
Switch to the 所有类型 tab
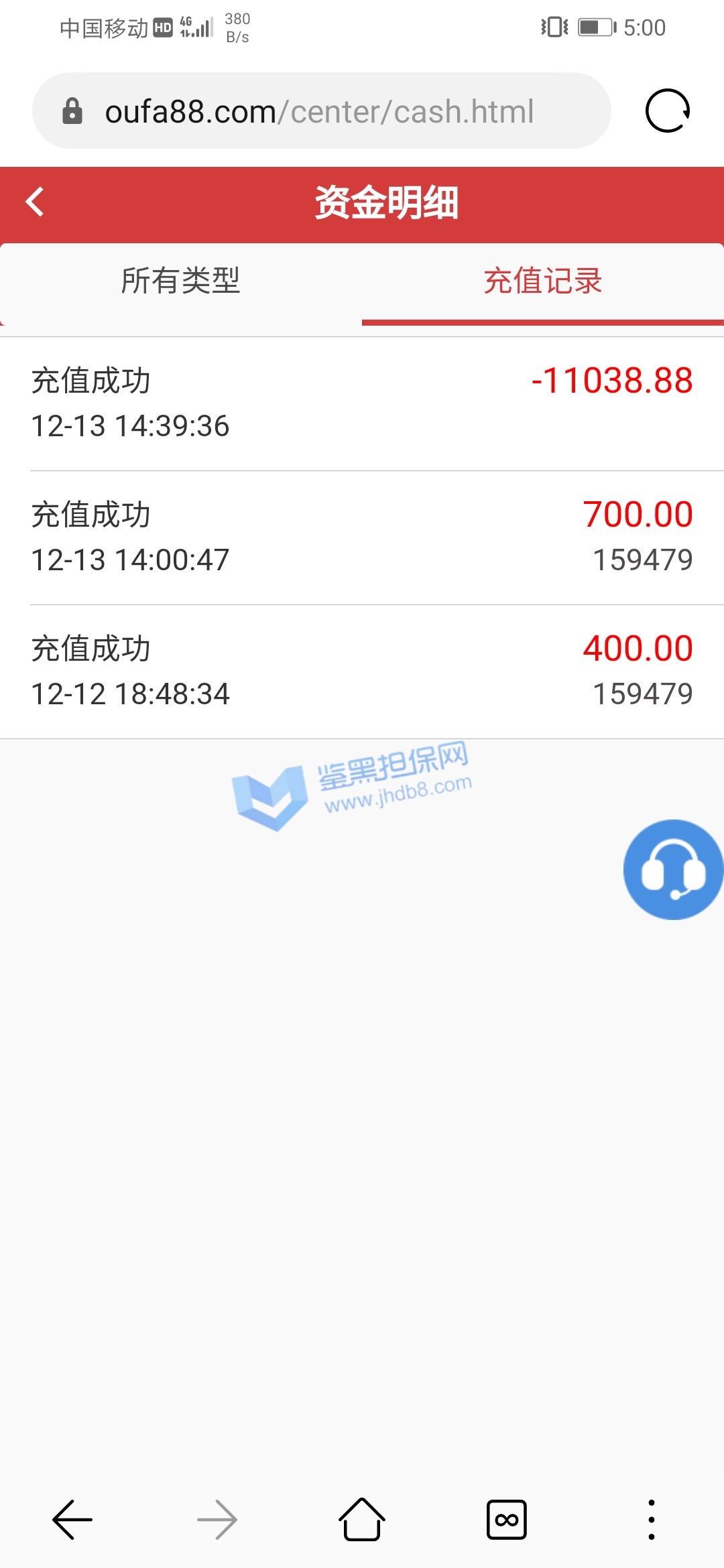click(x=180, y=281)
